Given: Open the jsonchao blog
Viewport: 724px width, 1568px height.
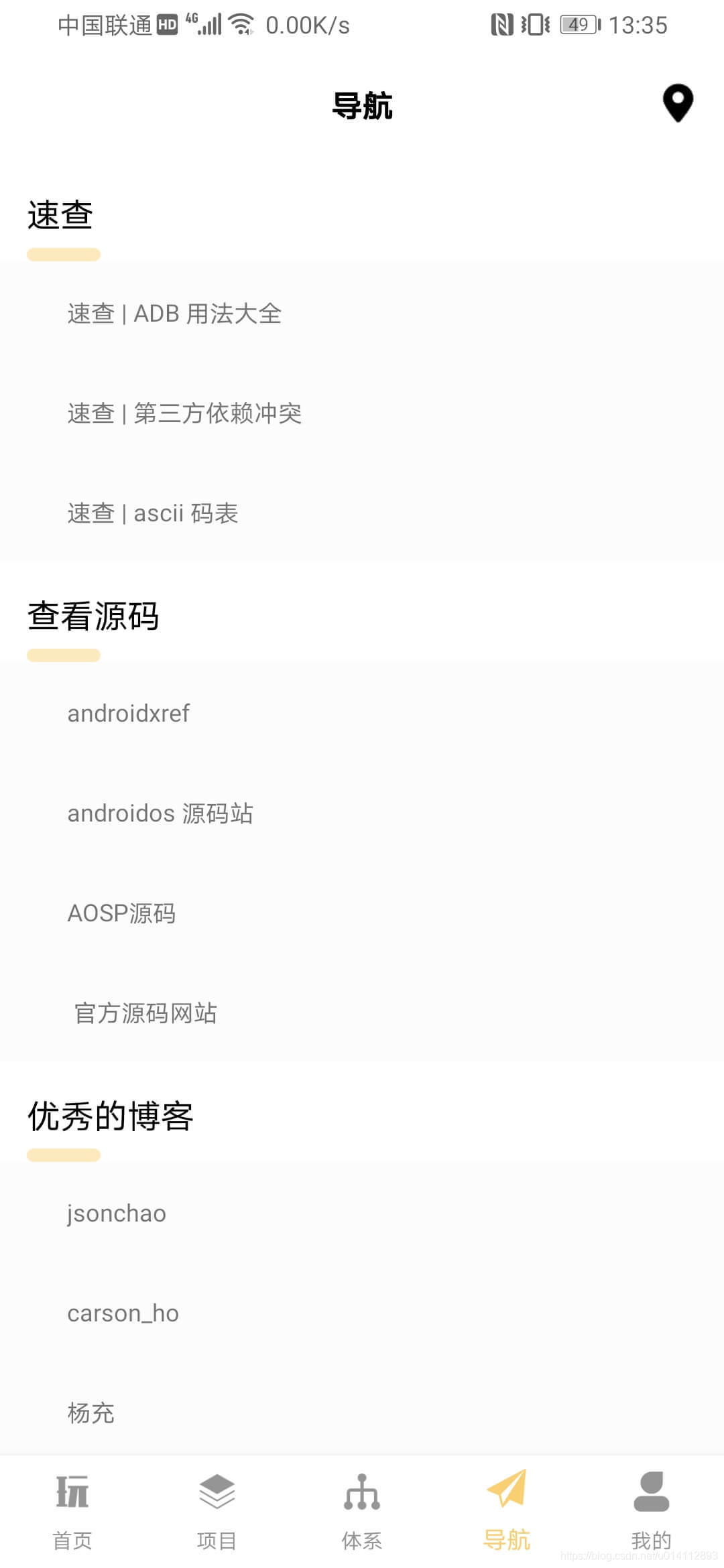Looking at the screenshot, I should click(117, 1214).
